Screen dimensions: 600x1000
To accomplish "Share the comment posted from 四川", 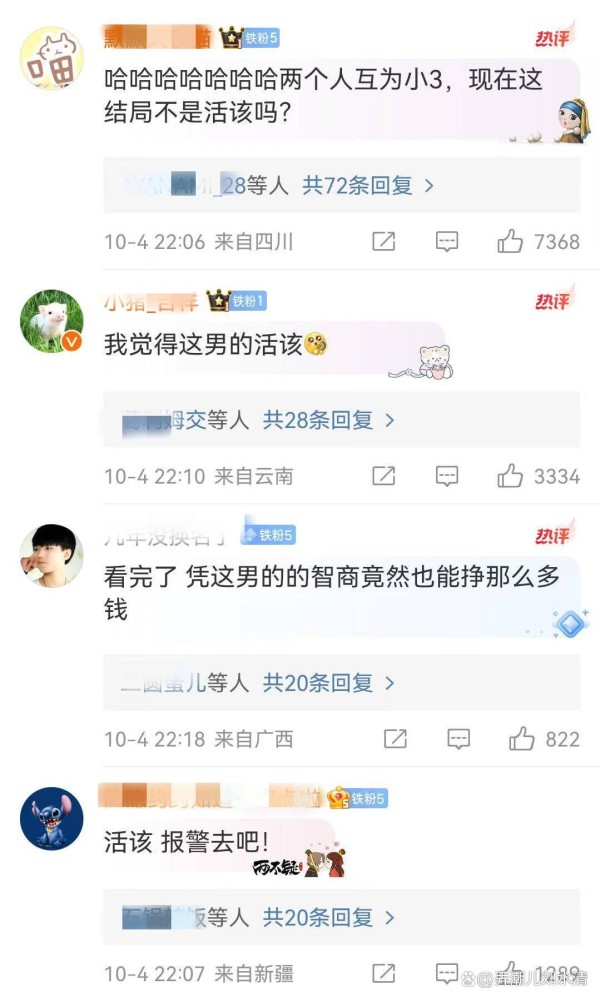I will coord(384,241).
